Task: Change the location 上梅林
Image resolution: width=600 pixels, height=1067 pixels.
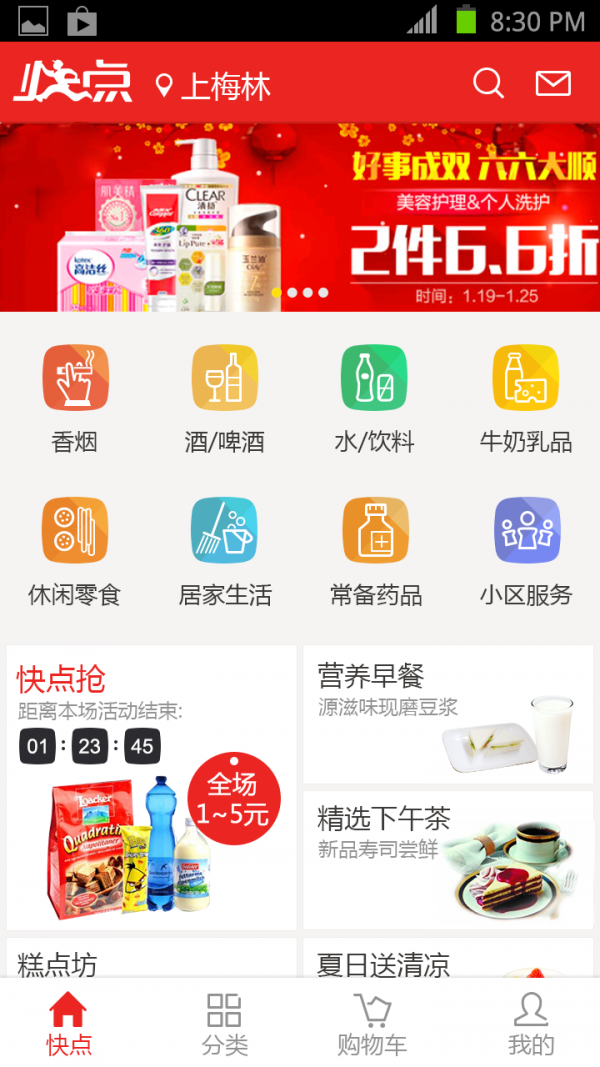Action: pos(214,86)
